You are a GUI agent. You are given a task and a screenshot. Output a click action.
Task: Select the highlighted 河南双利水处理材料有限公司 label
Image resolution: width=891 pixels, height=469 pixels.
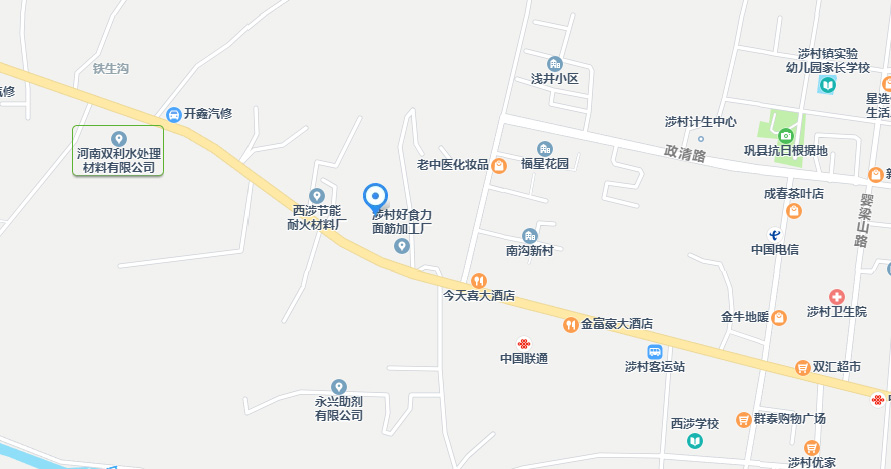click(x=118, y=151)
